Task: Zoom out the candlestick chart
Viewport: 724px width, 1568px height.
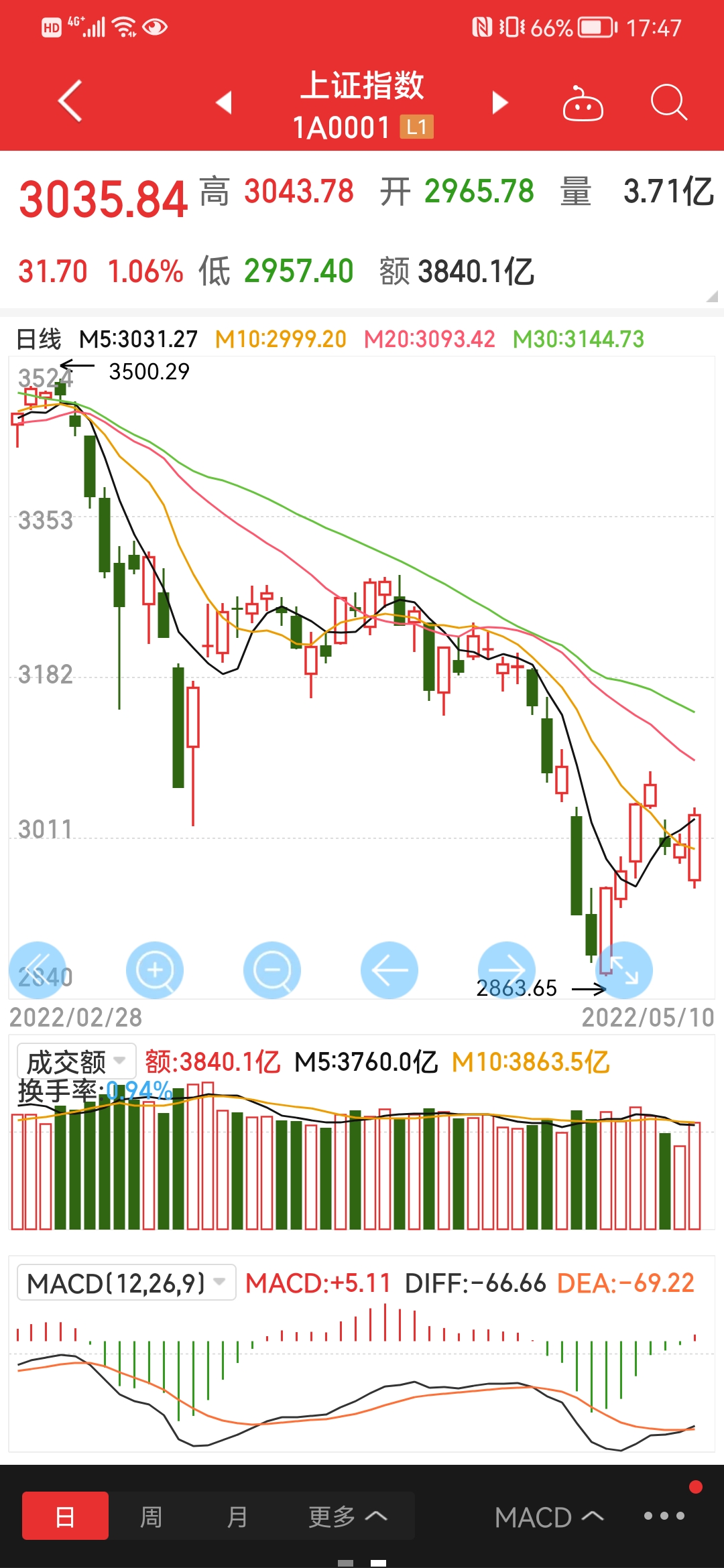Action: tap(272, 970)
